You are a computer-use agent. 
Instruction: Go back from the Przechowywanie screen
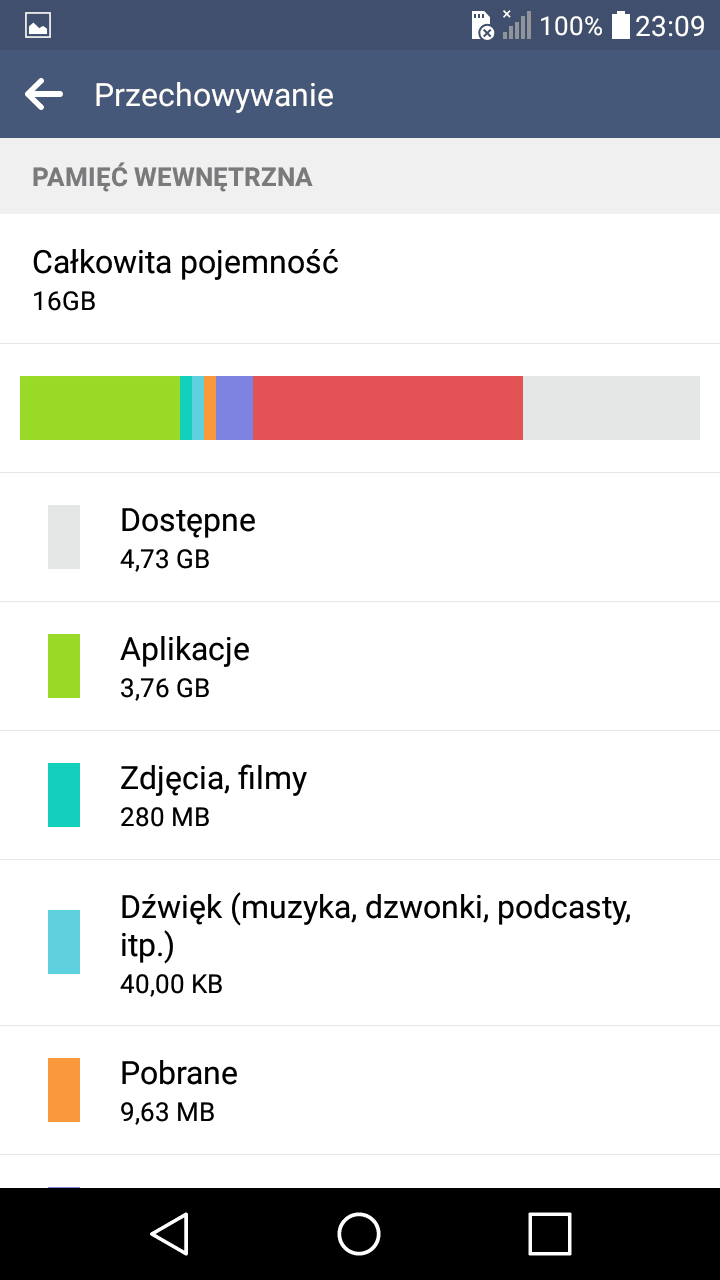pyautogui.click(x=44, y=95)
